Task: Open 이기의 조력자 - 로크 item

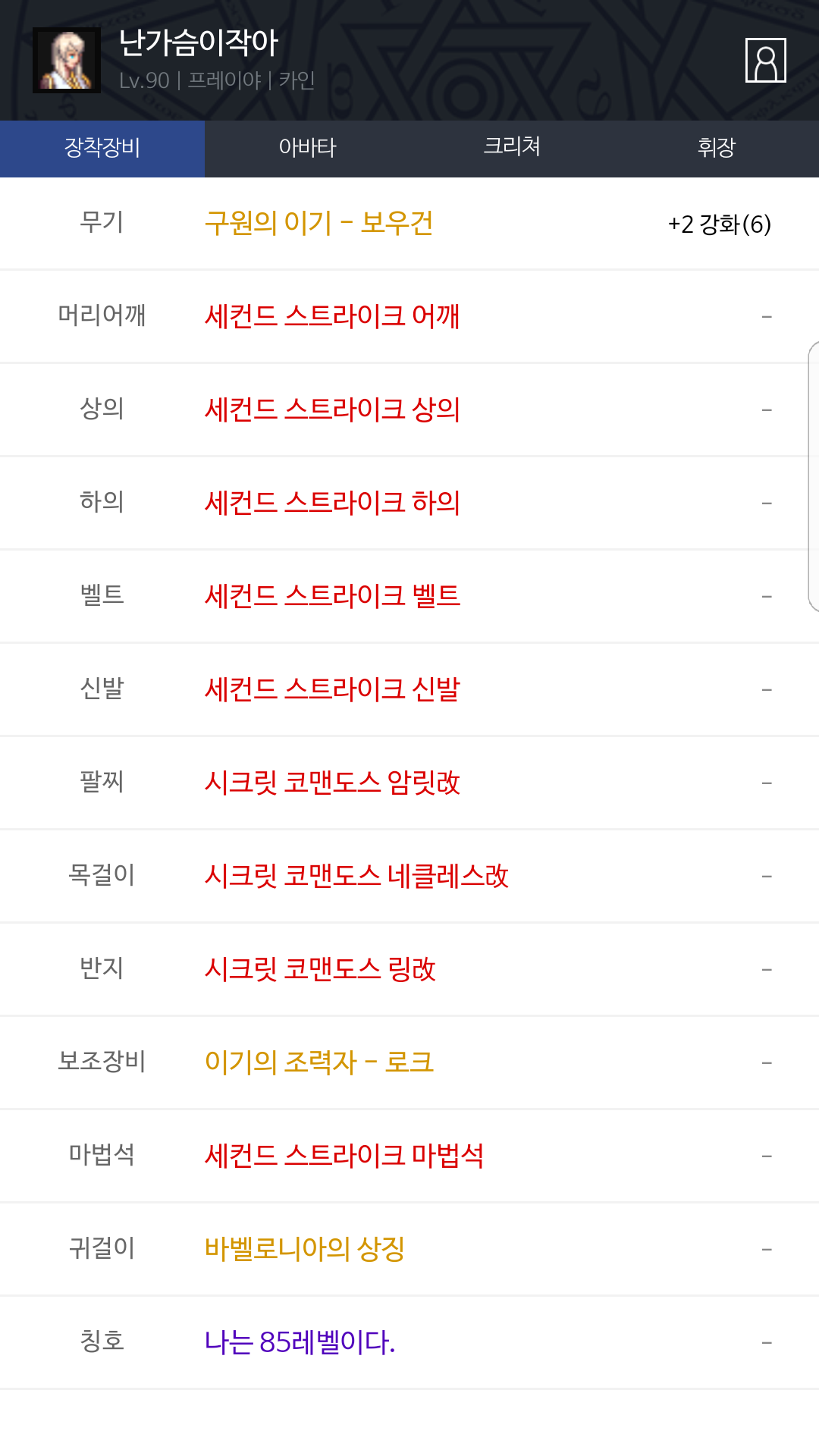Action: click(319, 1062)
